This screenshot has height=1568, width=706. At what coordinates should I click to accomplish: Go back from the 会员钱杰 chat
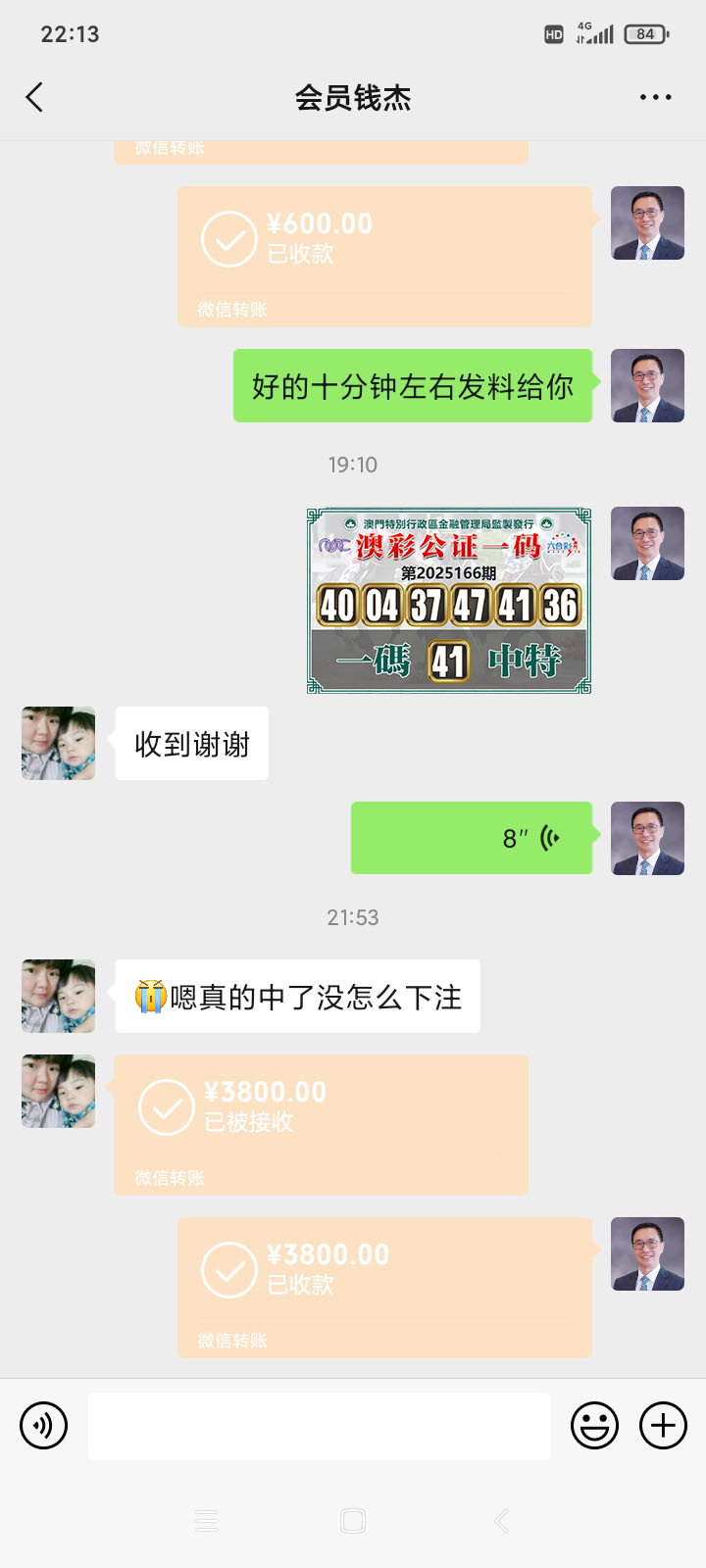tap(34, 97)
